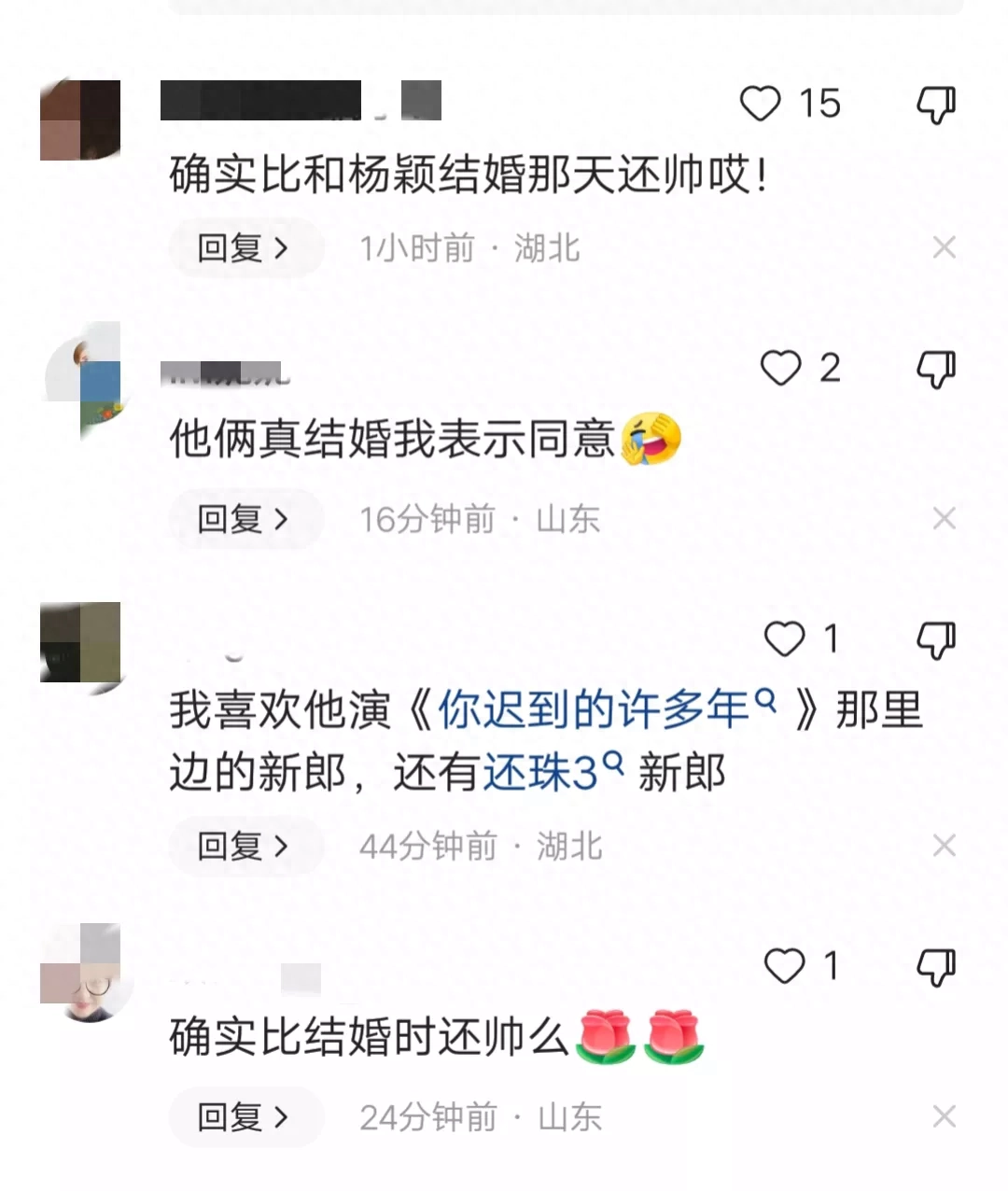This screenshot has height=1192, width=1008.
Task: Dismiss the 44分钟前 湖北 comment
Action: 944,847
